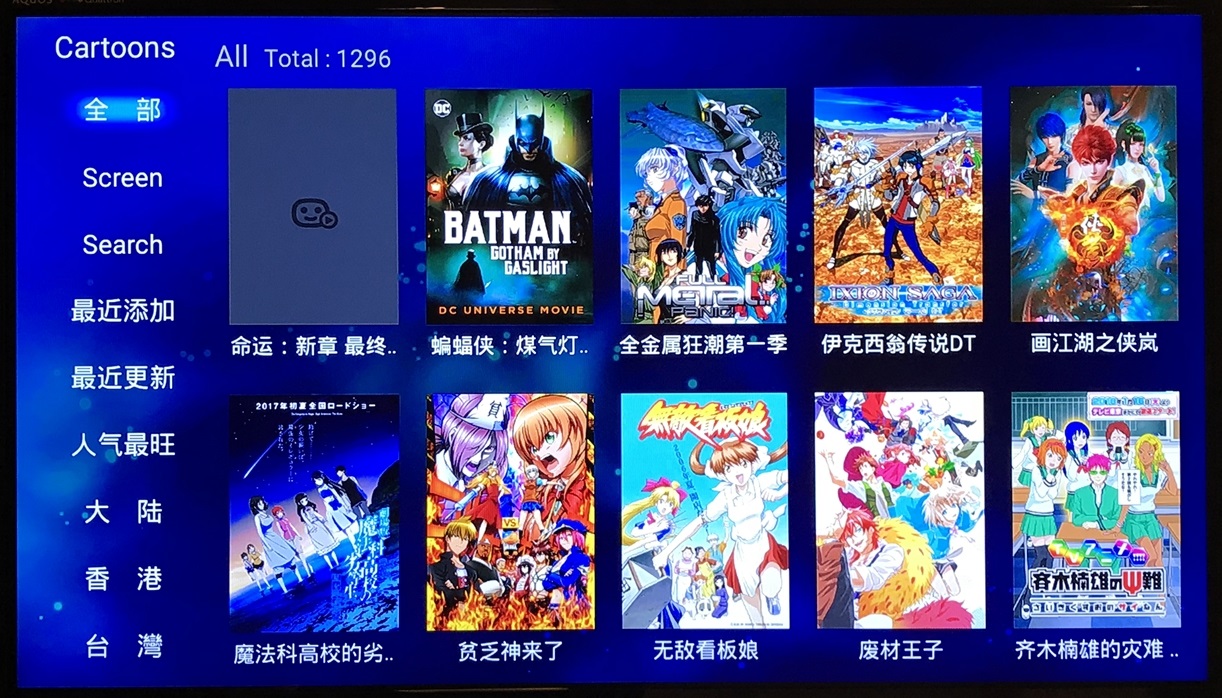Open 无敌看板娘
This screenshot has height=698, width=1222.
click(x=704, y=511)
